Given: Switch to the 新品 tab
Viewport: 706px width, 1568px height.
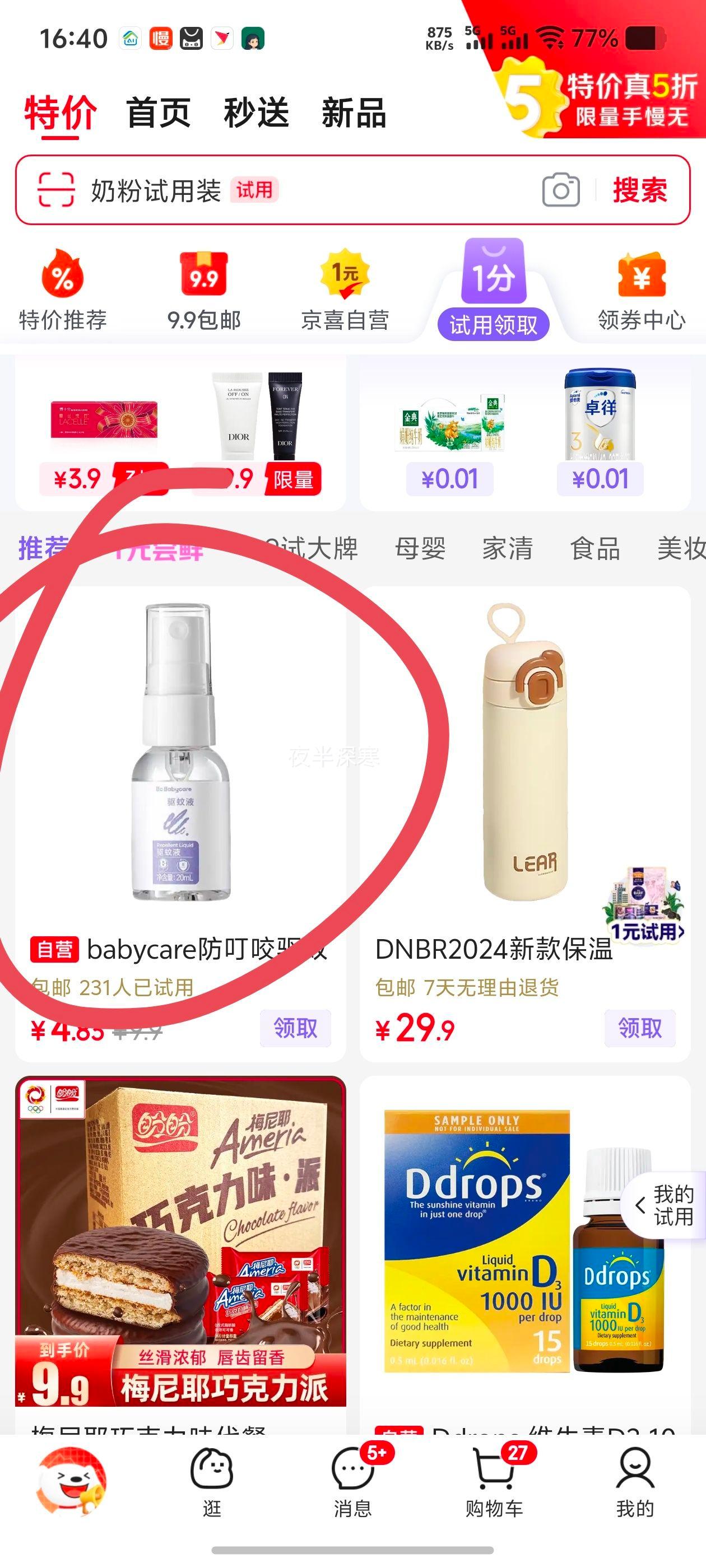Looking at the screenshot, I should click(x=354, y=113).
